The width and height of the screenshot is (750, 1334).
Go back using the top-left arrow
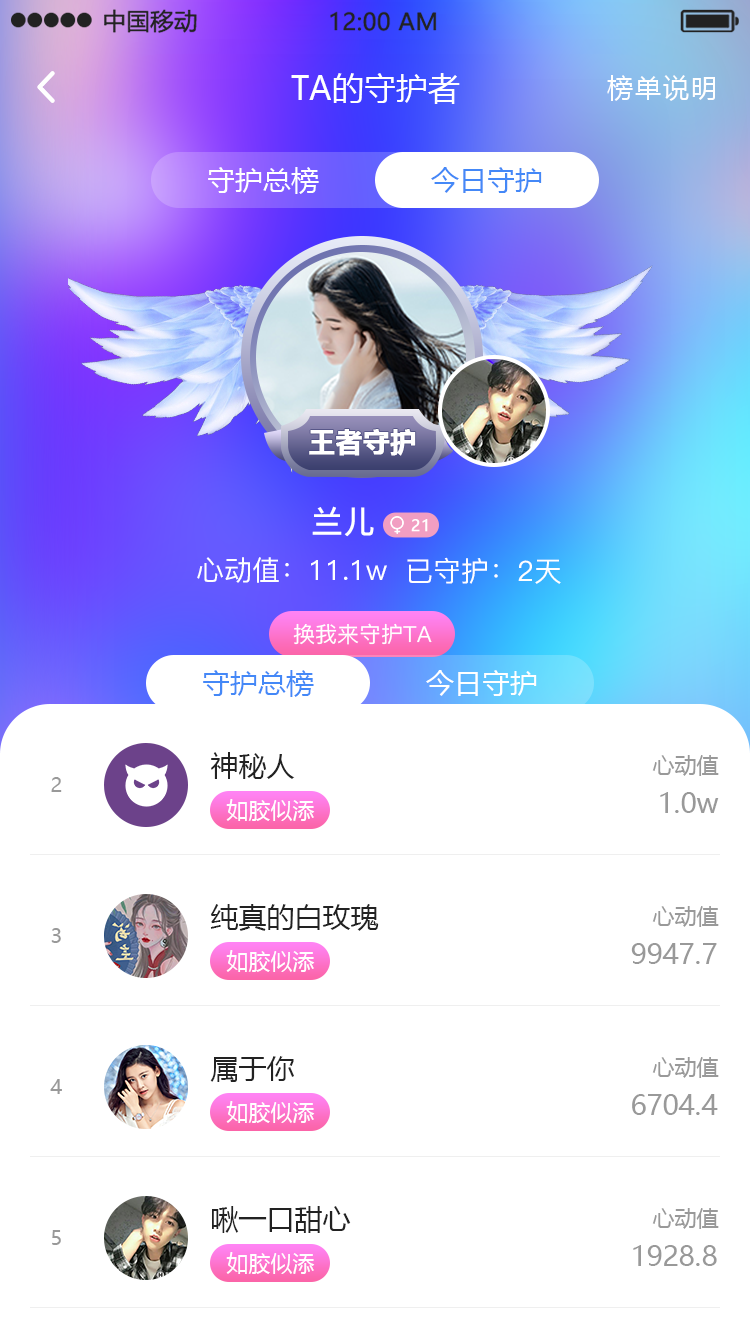pos(46,88)
